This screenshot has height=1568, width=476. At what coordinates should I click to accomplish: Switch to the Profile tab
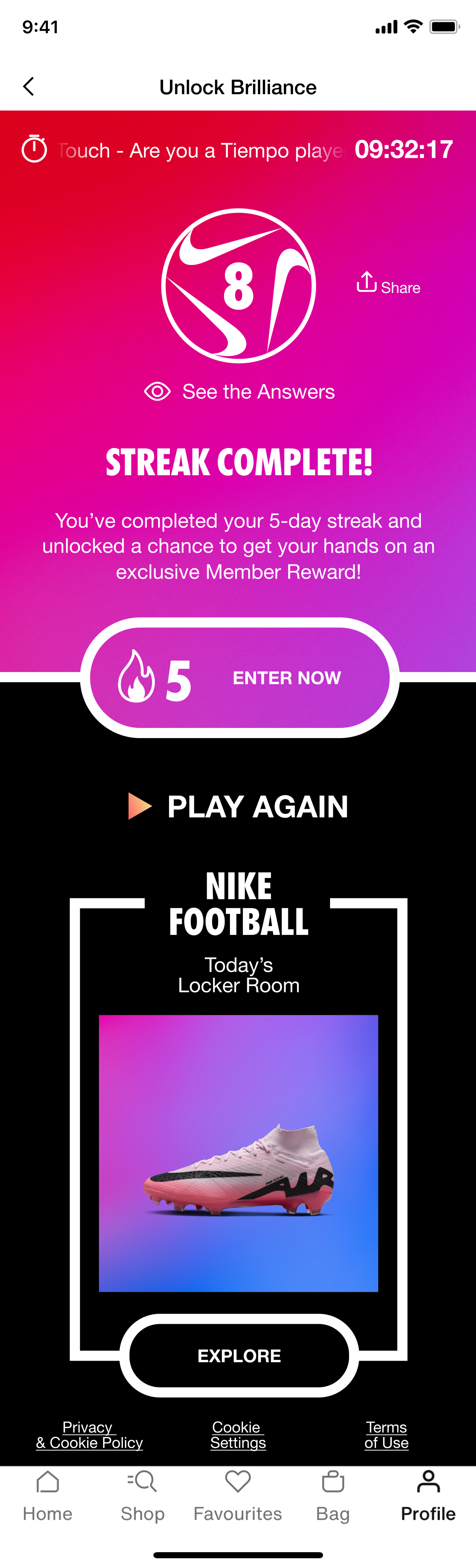point(428,1495)
